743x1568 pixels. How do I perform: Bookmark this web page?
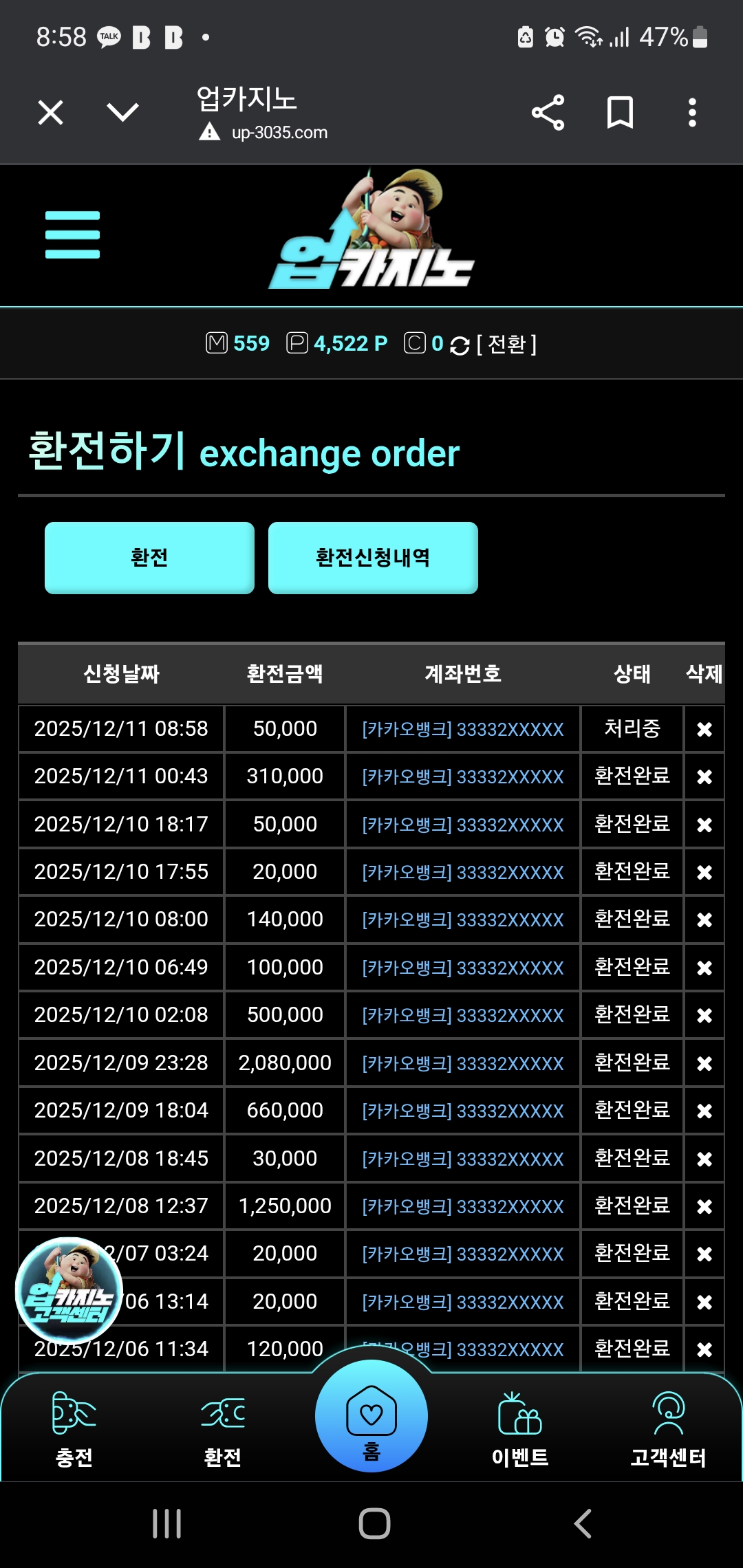click(x=619, y=113)
